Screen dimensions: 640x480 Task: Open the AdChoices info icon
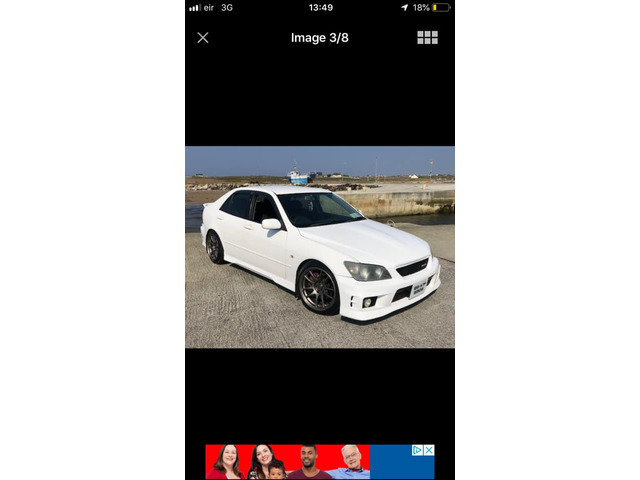418,450
